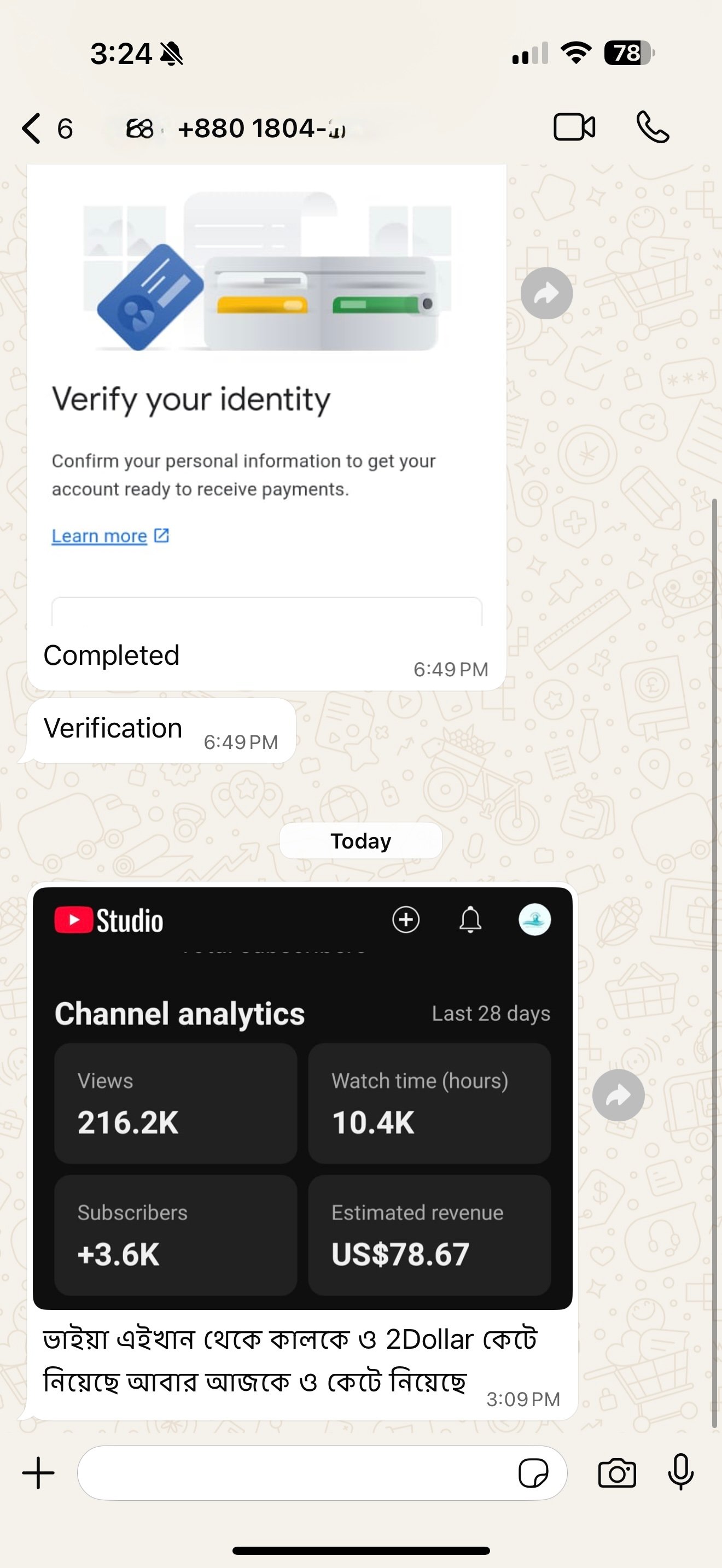The image size is (722, 1568).
Task: Open the YouTube Studio analytics screenshot
Action: [302, 1096]
